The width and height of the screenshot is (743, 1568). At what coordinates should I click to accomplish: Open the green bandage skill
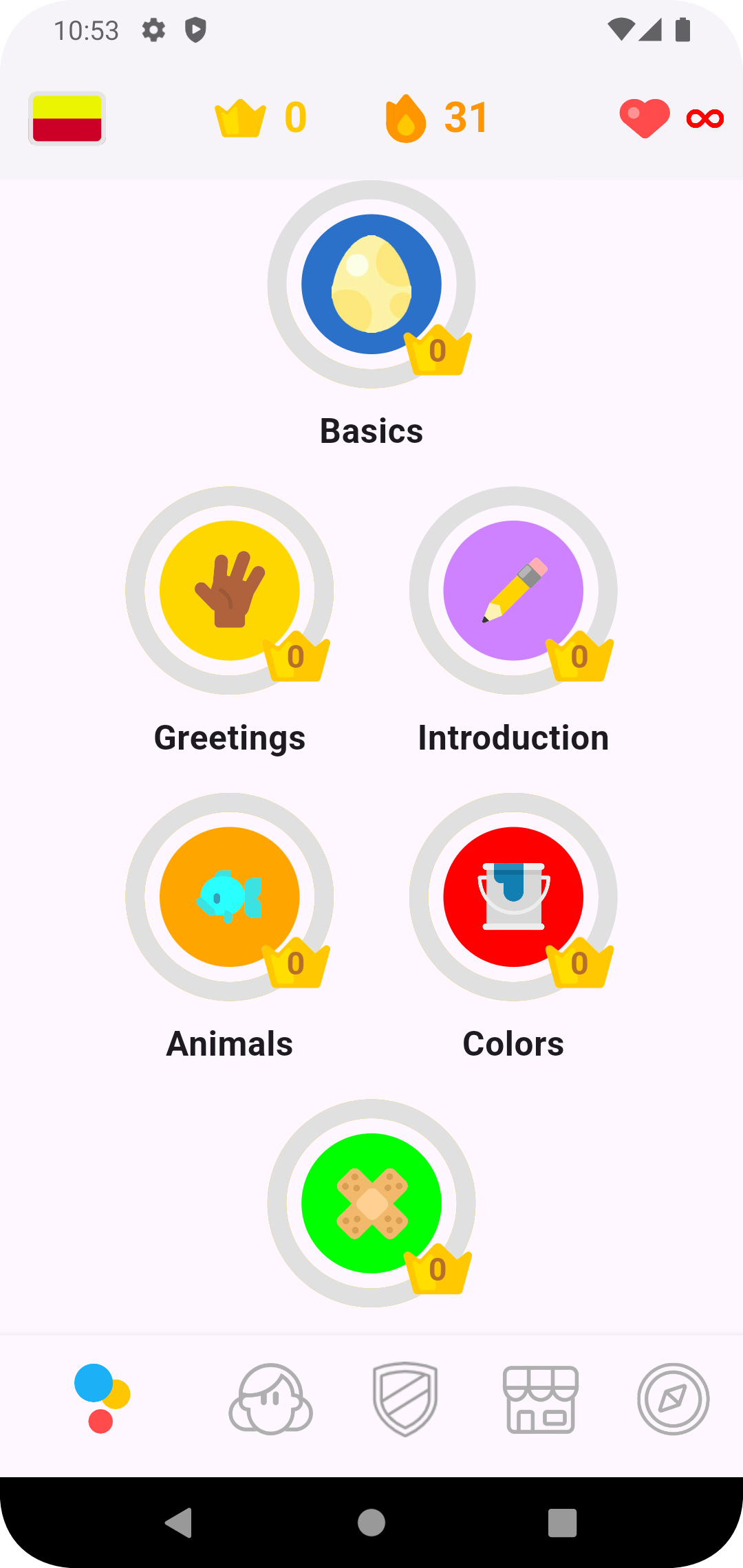371,1203
